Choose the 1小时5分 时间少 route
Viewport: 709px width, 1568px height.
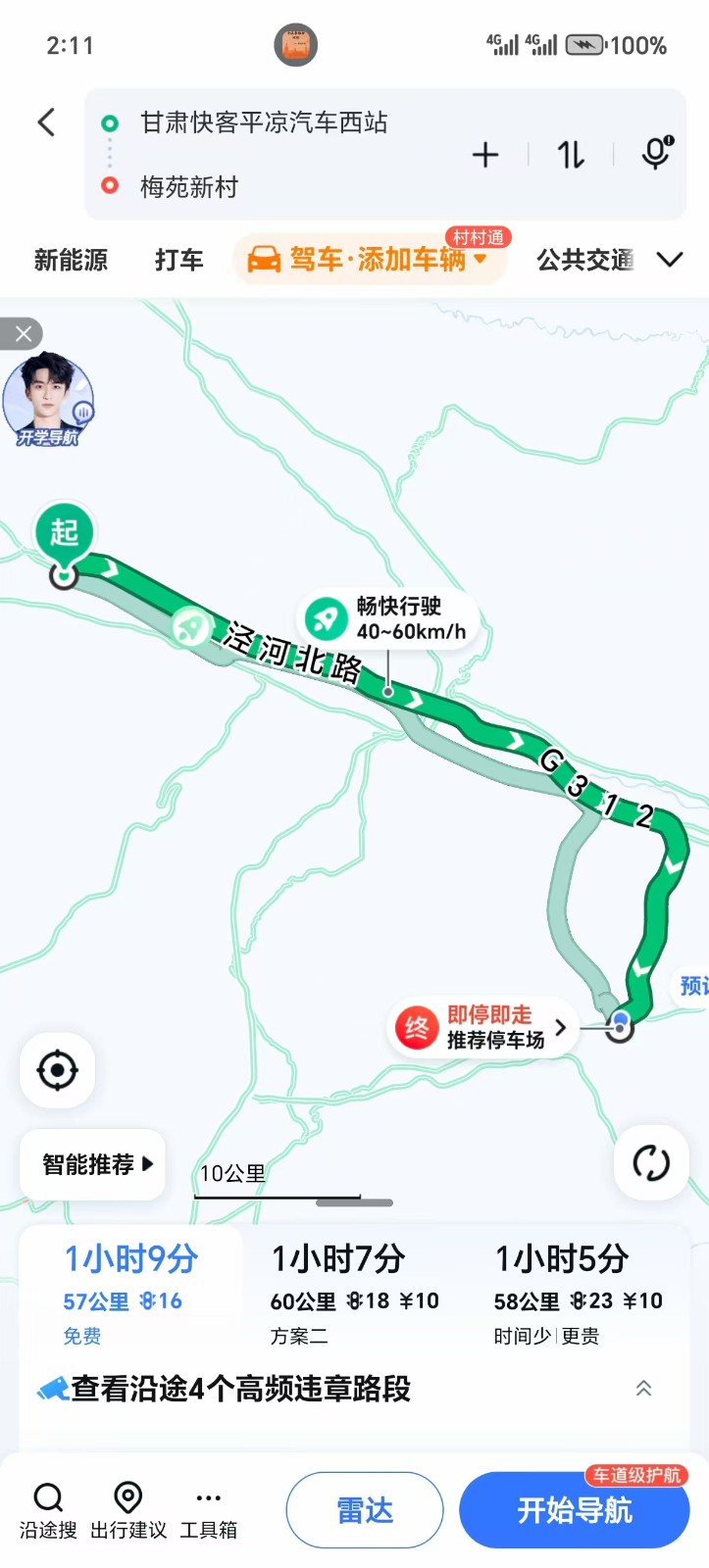coord(578,1293)
